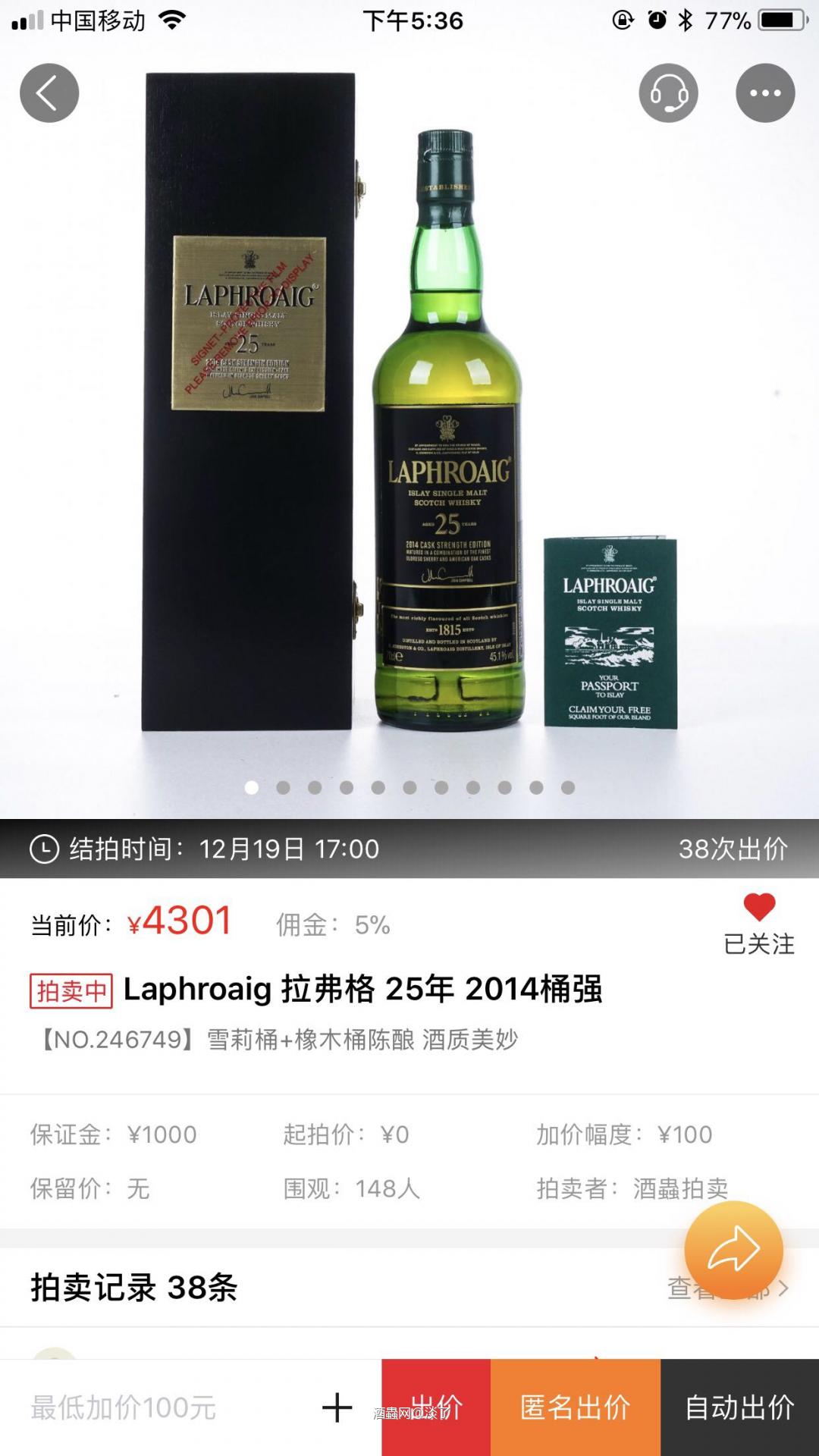Open the more options ellipsis menu
Viewport: 819px width, 1456px height.
coord(765,92)
